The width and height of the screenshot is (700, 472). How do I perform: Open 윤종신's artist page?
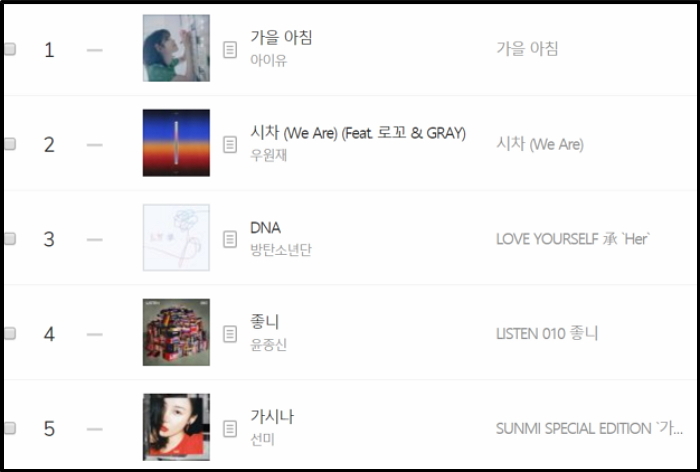tap(267, 345)
